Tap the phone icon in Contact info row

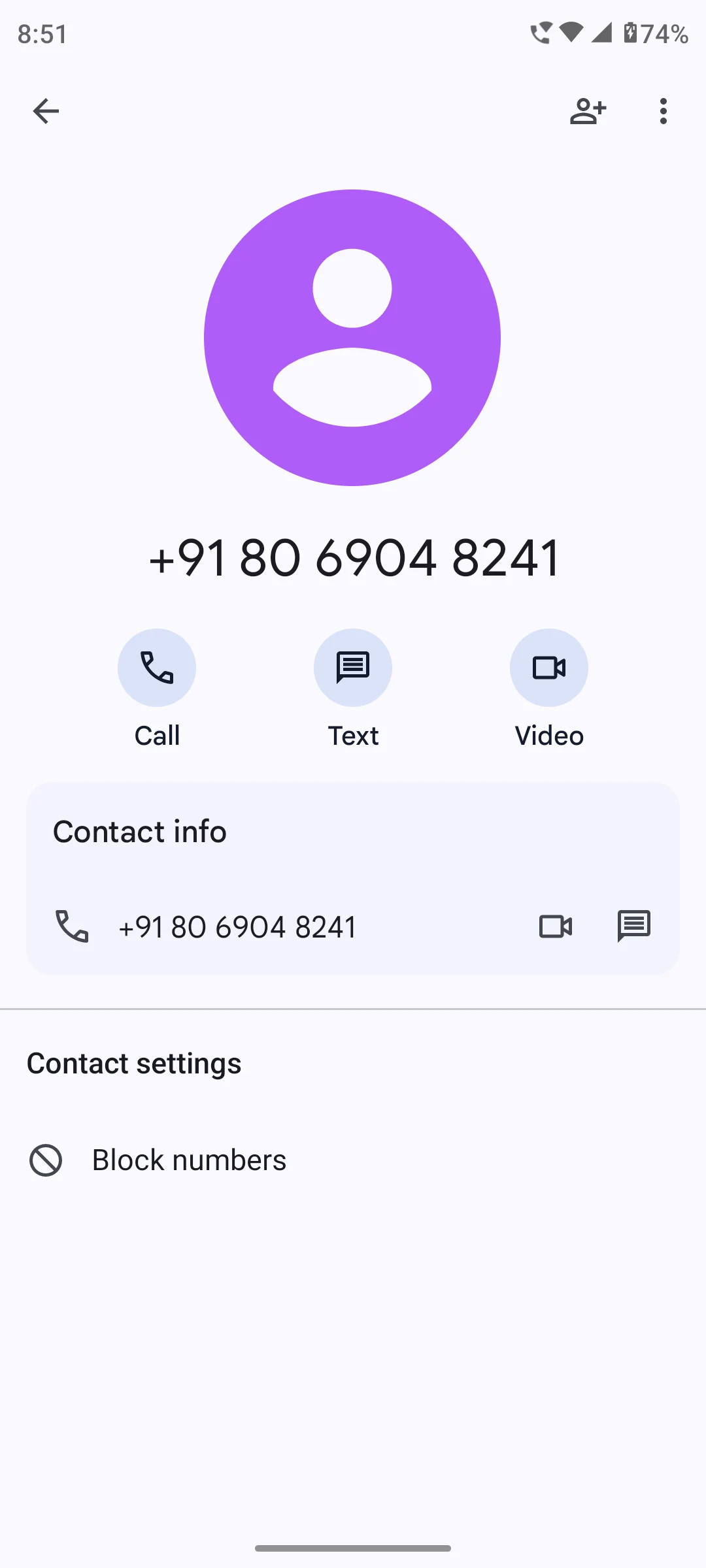click(x=72, y=926)
